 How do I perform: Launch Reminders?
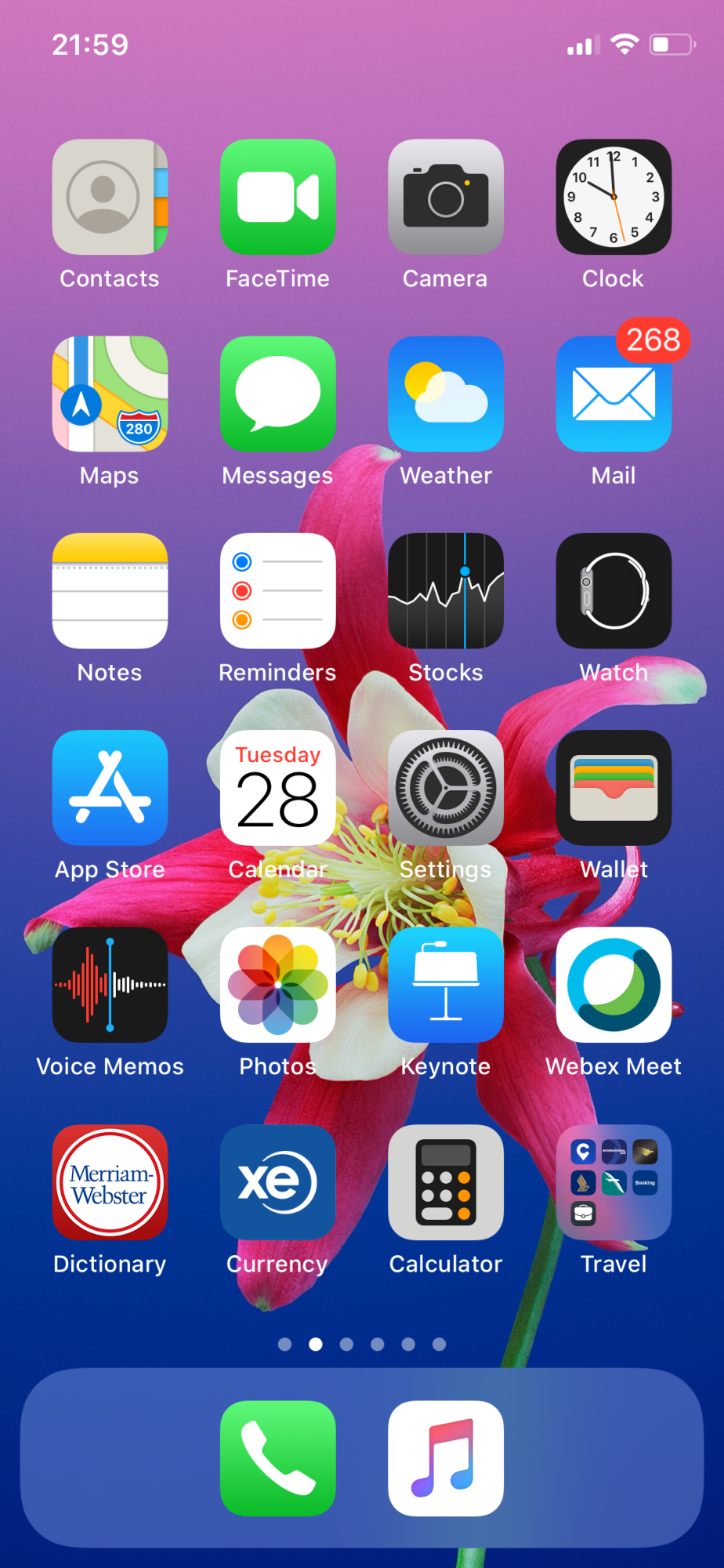(277, 590)
